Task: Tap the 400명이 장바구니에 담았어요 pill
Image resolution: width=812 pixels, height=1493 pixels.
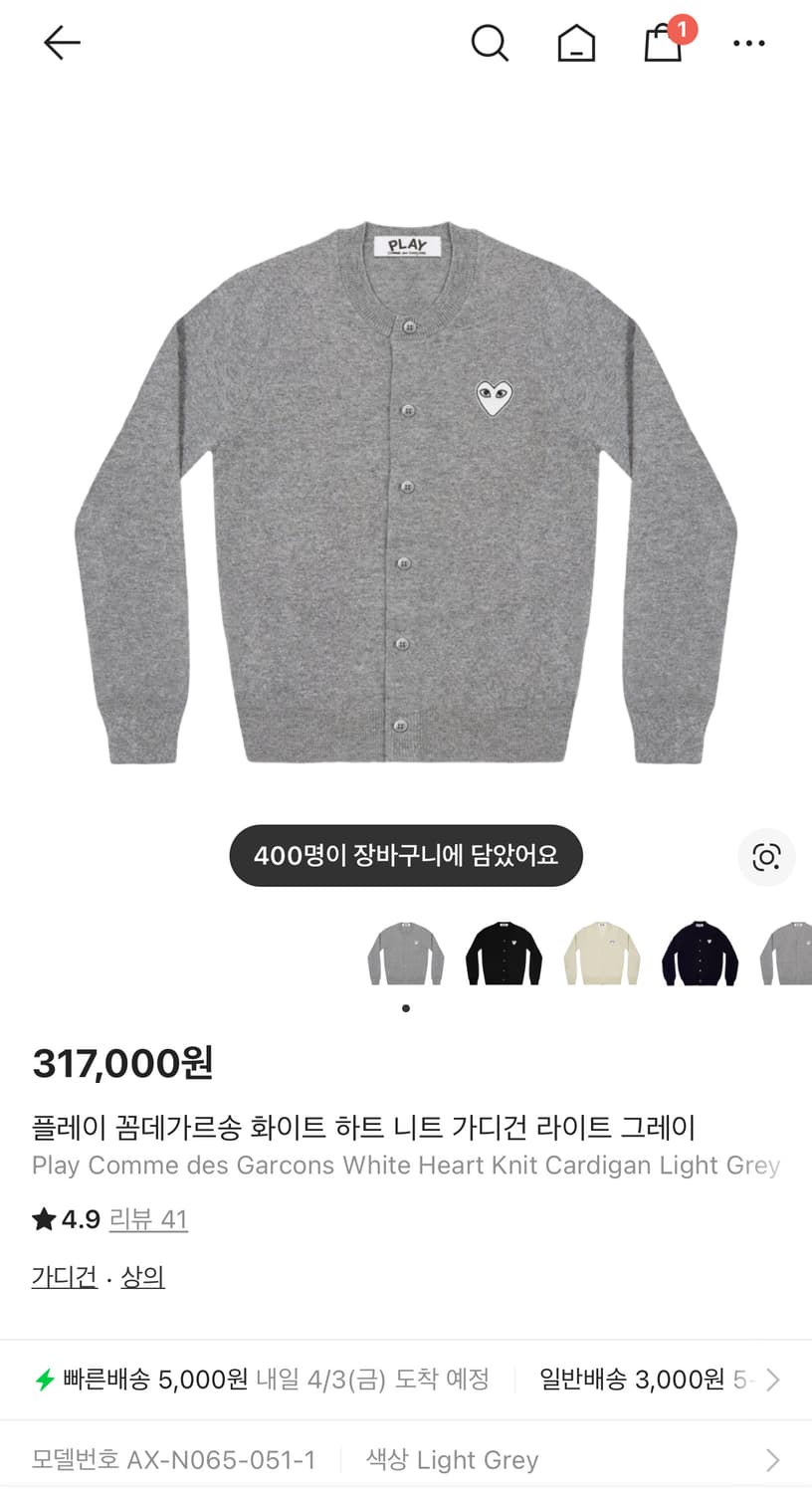Action: point(406,856)
